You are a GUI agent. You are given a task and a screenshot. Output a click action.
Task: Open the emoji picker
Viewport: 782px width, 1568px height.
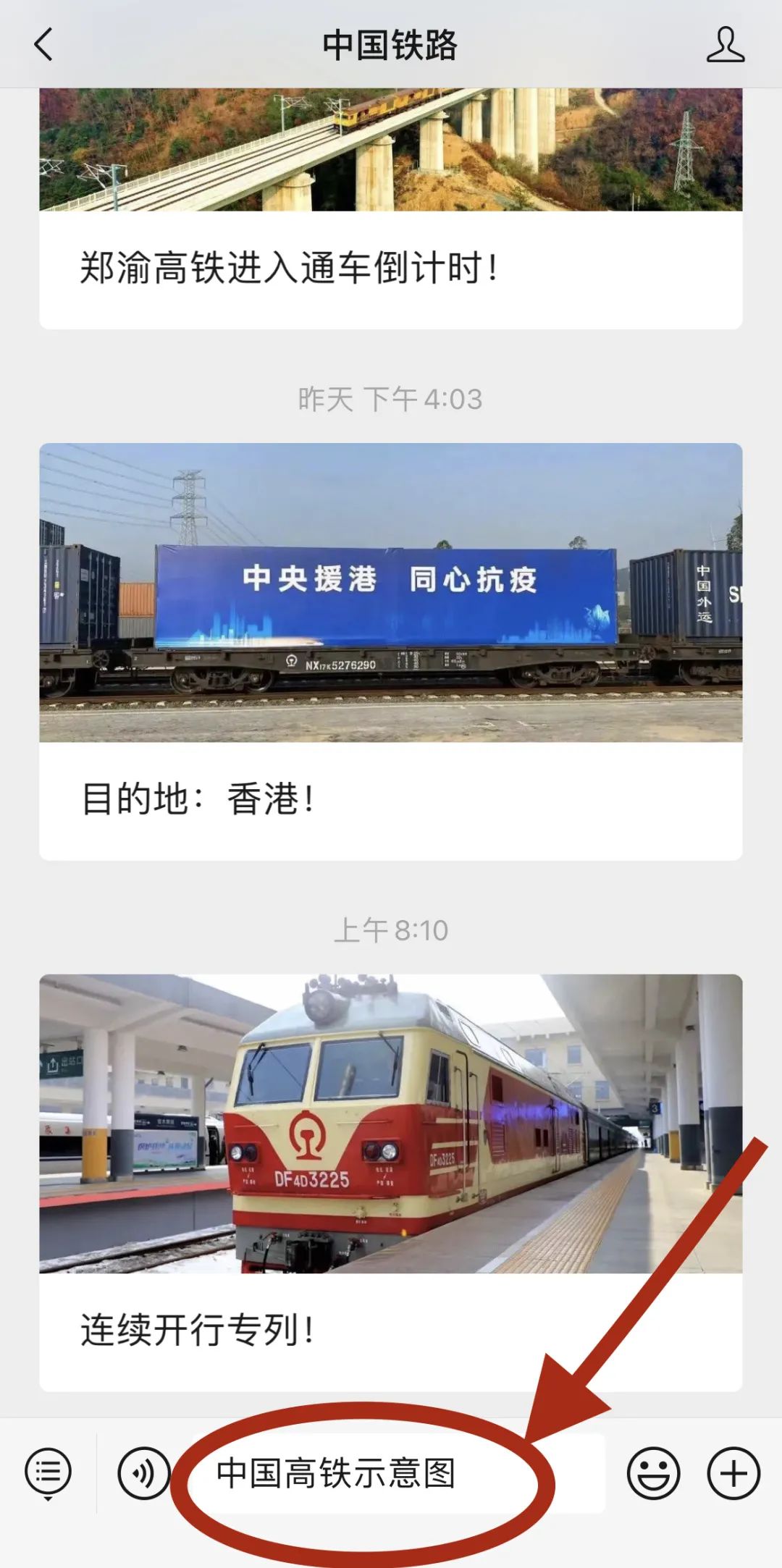click(x=653, y=1472)
